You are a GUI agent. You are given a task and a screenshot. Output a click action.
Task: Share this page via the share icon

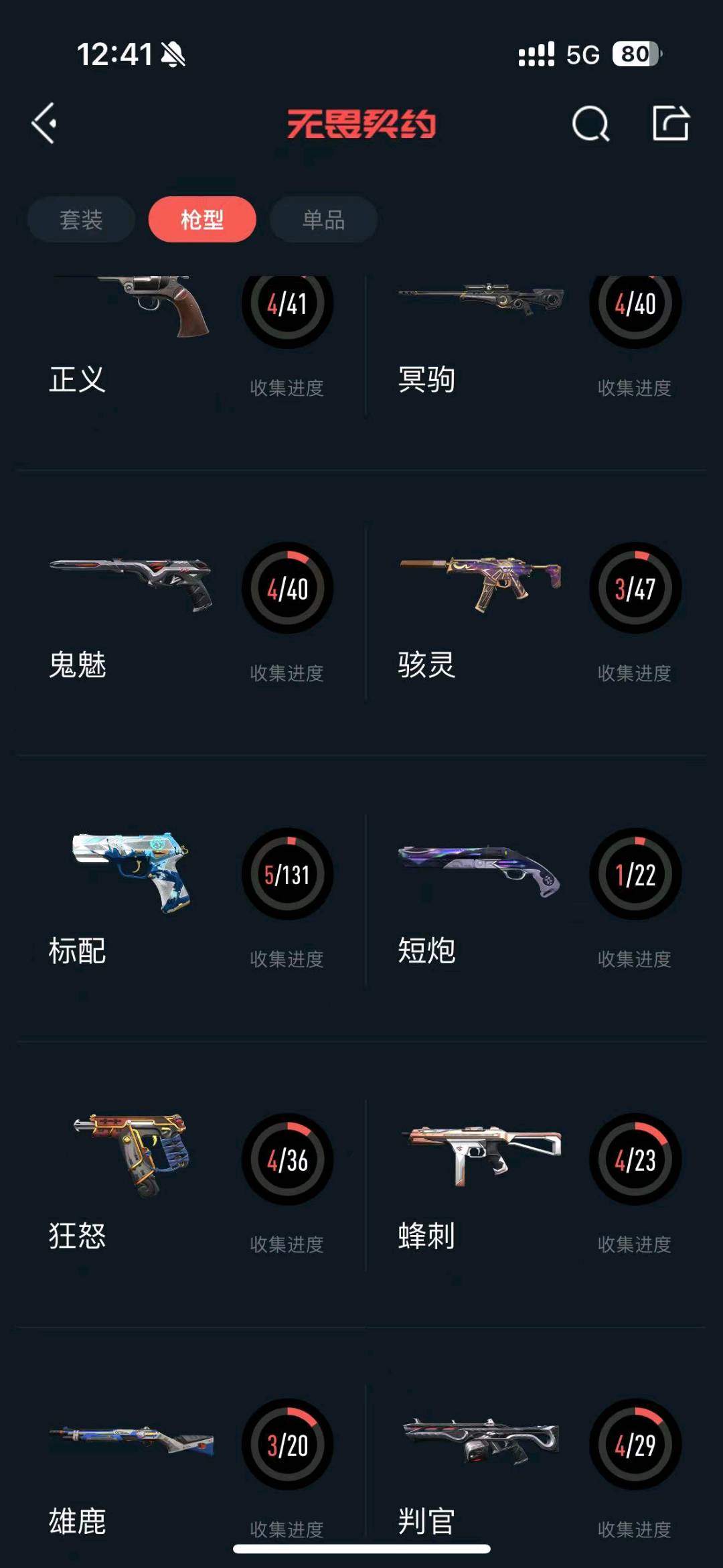671,123
